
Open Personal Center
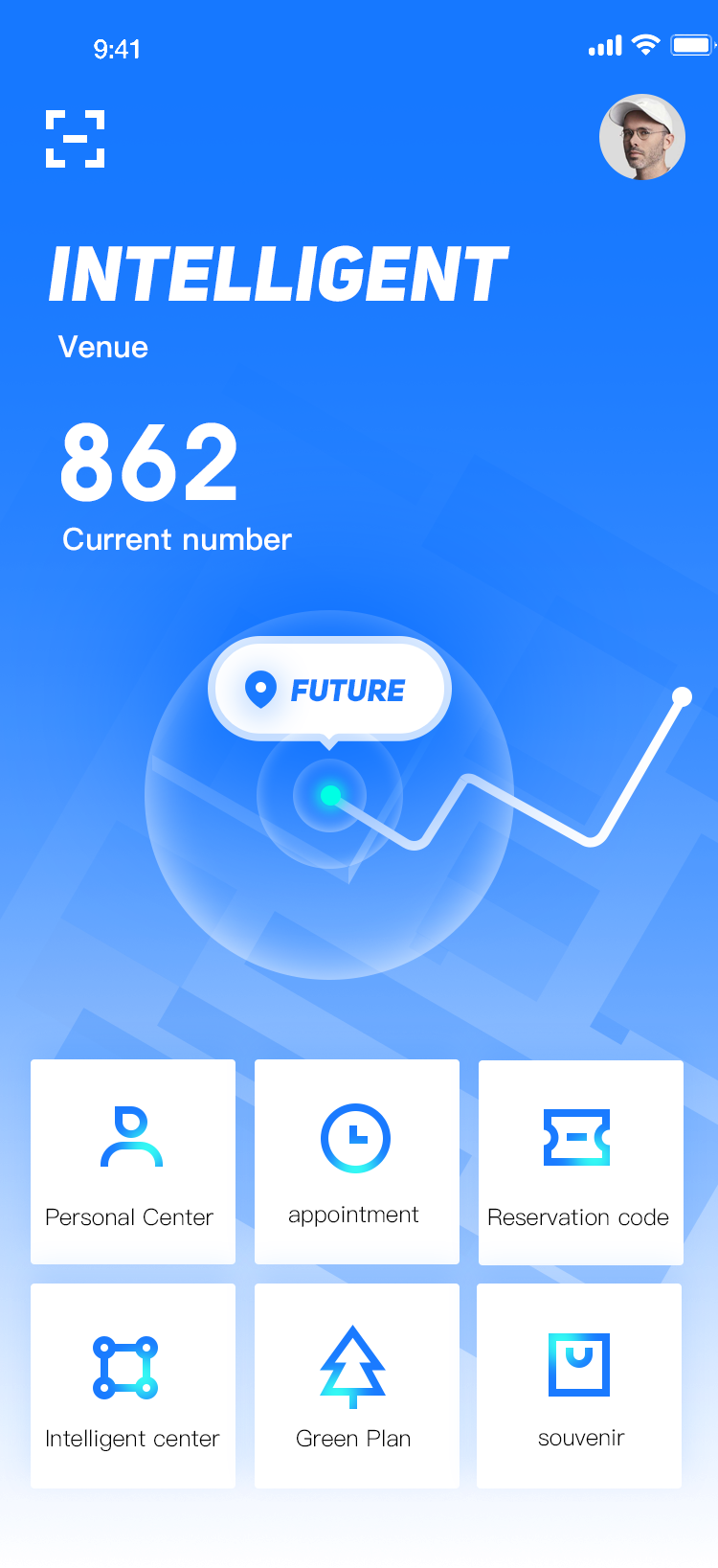pyautogui.click(x=133, y=1162)
